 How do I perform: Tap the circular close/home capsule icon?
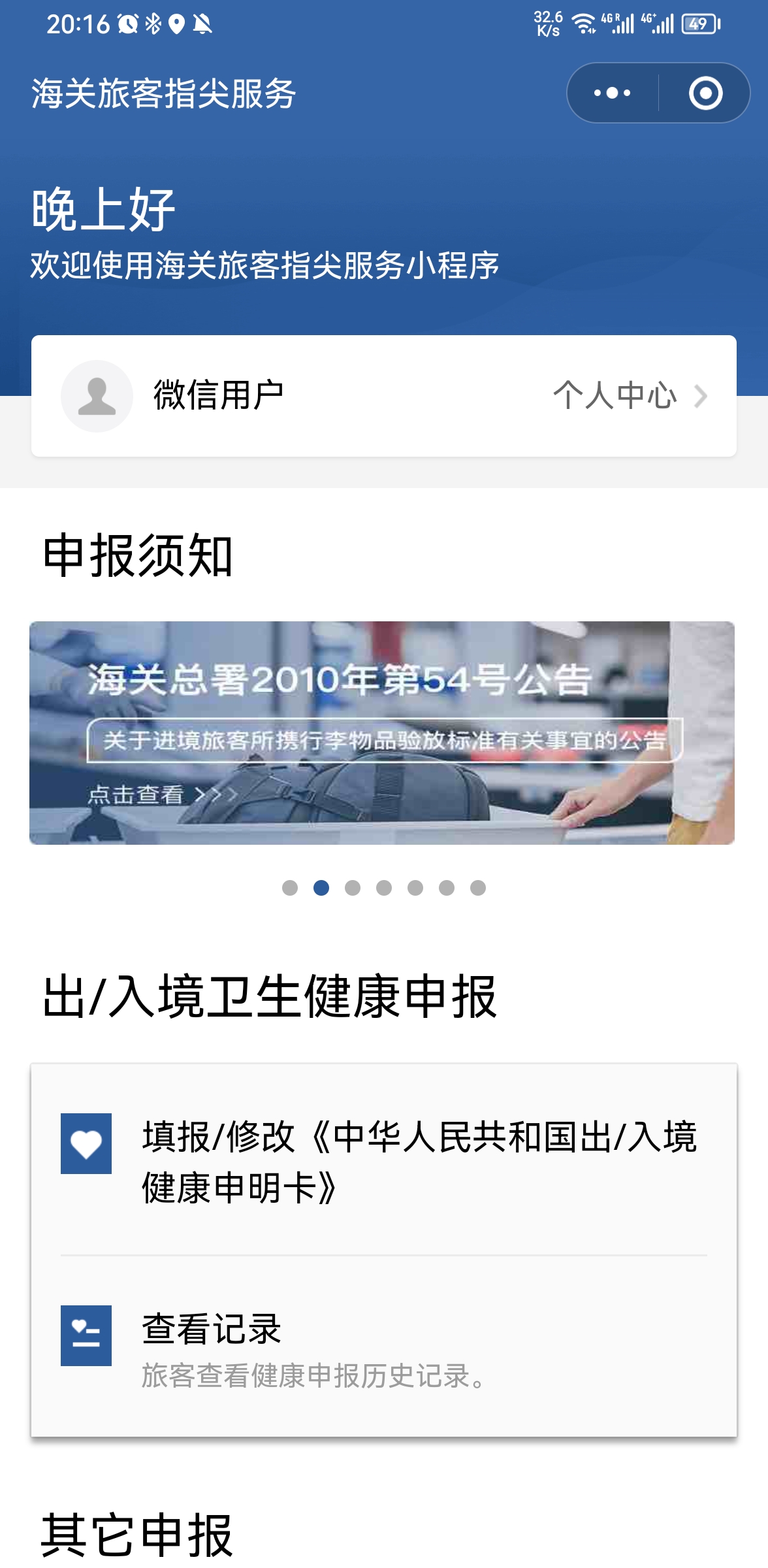click(707, 93)
